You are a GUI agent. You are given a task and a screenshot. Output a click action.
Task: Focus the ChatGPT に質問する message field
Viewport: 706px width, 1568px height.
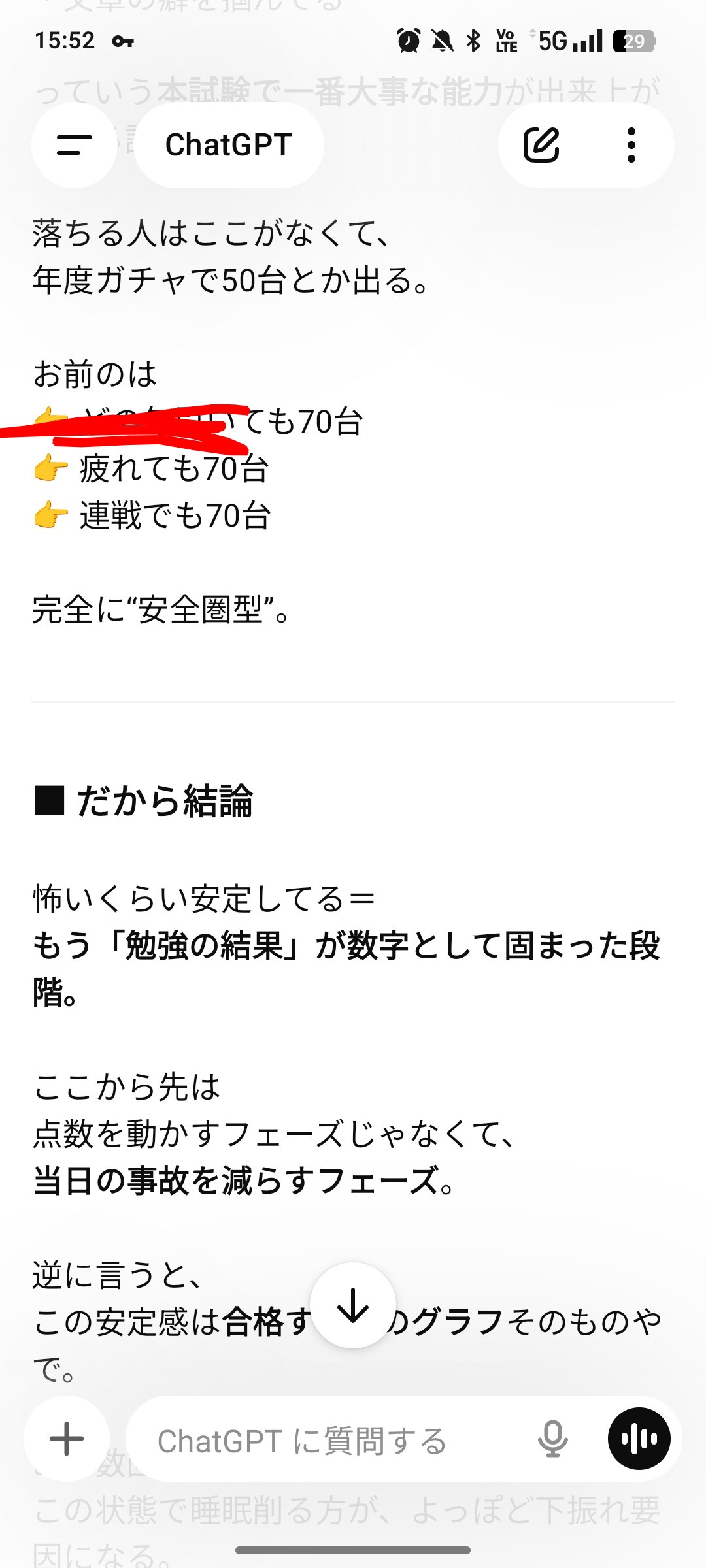[x=327, y=1440]
